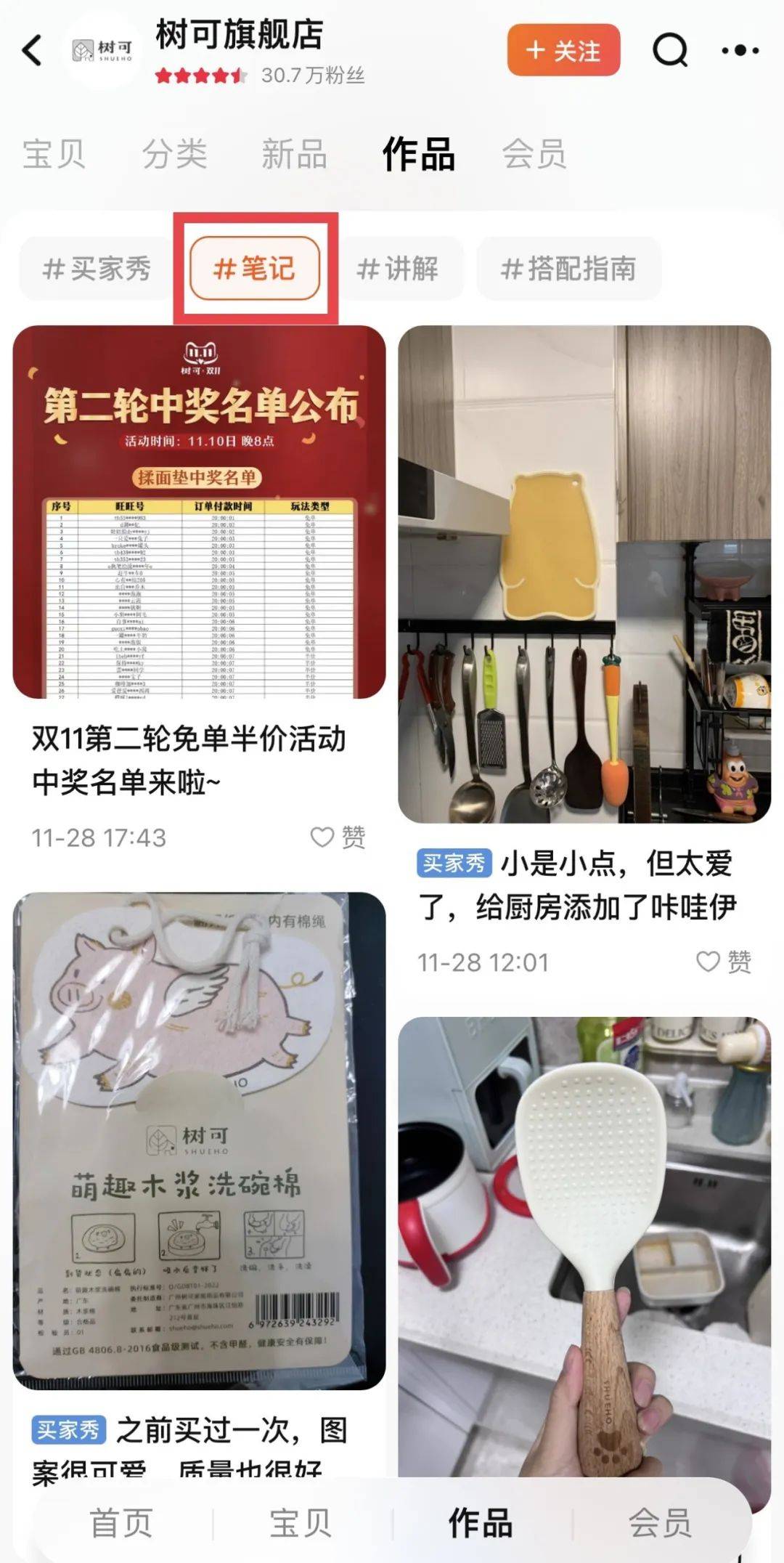Open the 萌趣木浆洗碗棉 buyer post
The image size is (784, 1563).
199,1140
